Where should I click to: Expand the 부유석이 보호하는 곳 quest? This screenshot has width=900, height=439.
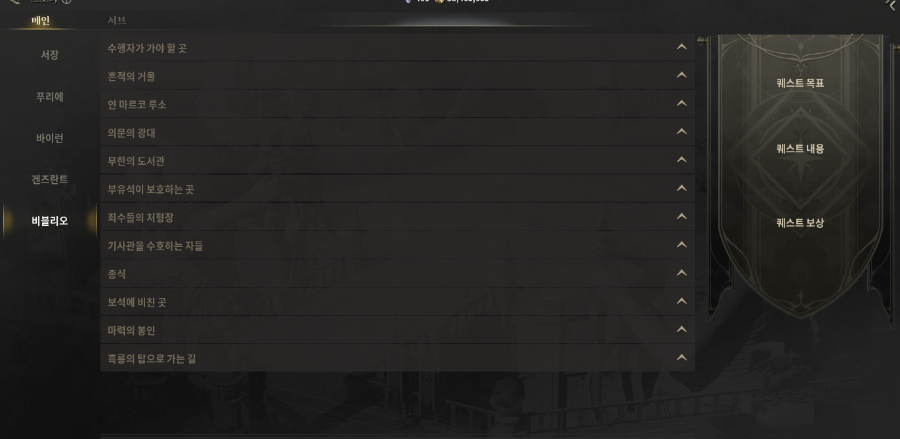tap(681, 188)
